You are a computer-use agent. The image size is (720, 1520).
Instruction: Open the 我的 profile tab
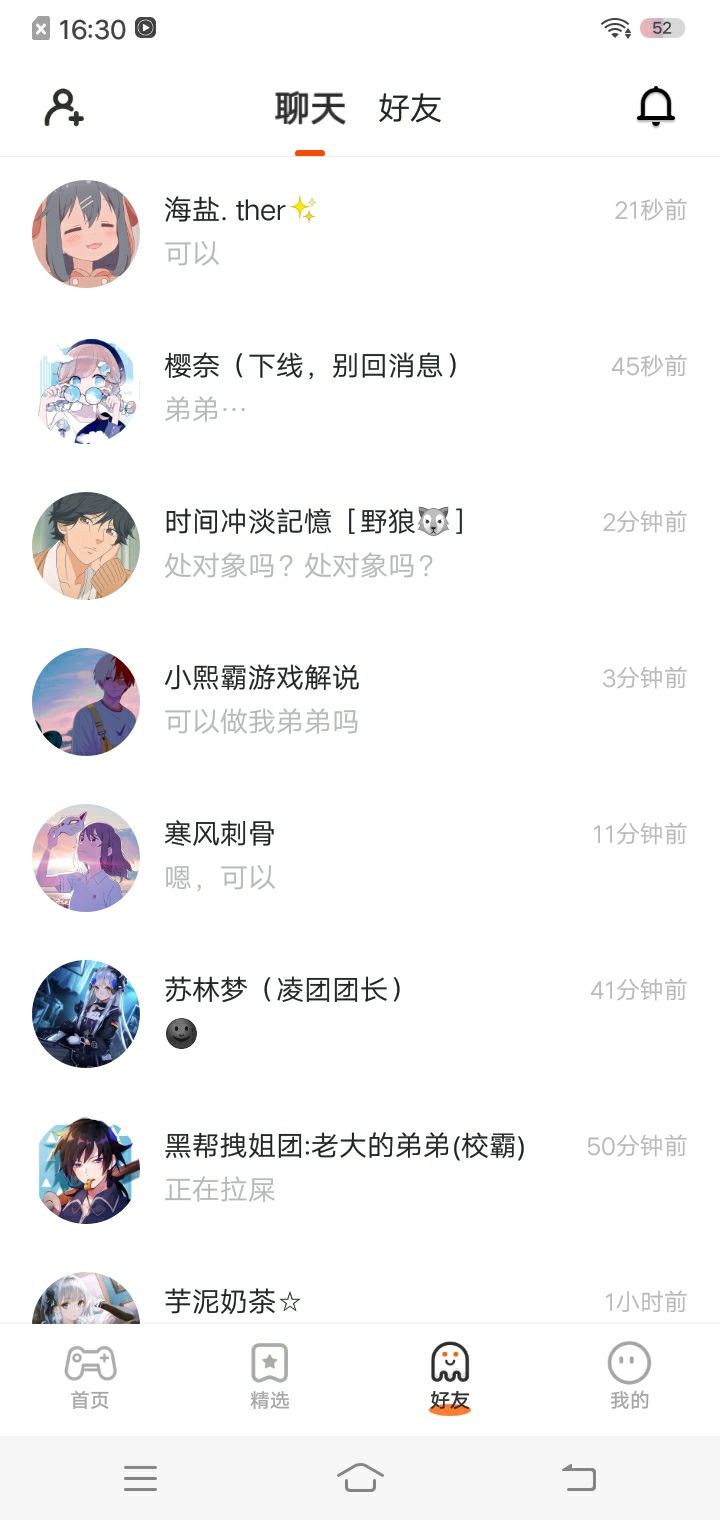point(629,1376)
